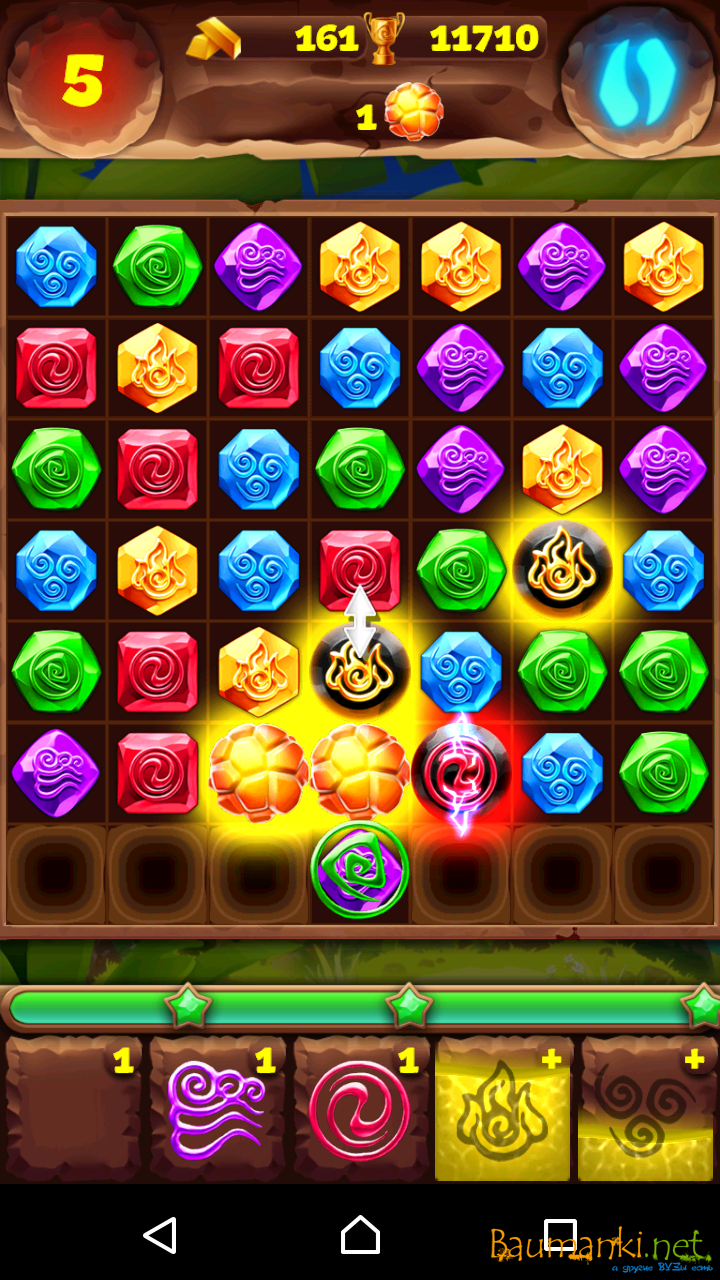Screen dimensions: 720x1280
Task: Activate the red swirl earth booster
Action: tap(360, 1110)
